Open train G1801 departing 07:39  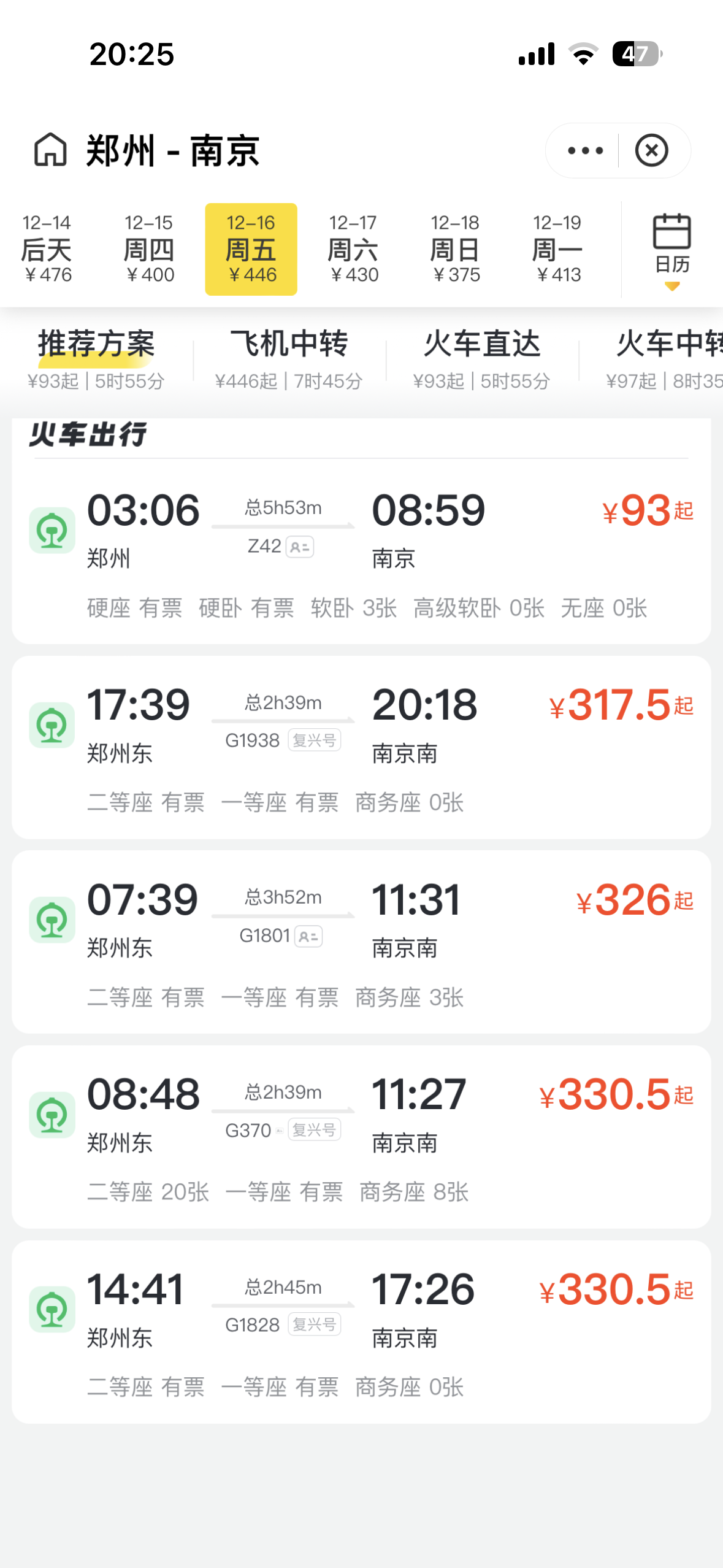[361, 942]
